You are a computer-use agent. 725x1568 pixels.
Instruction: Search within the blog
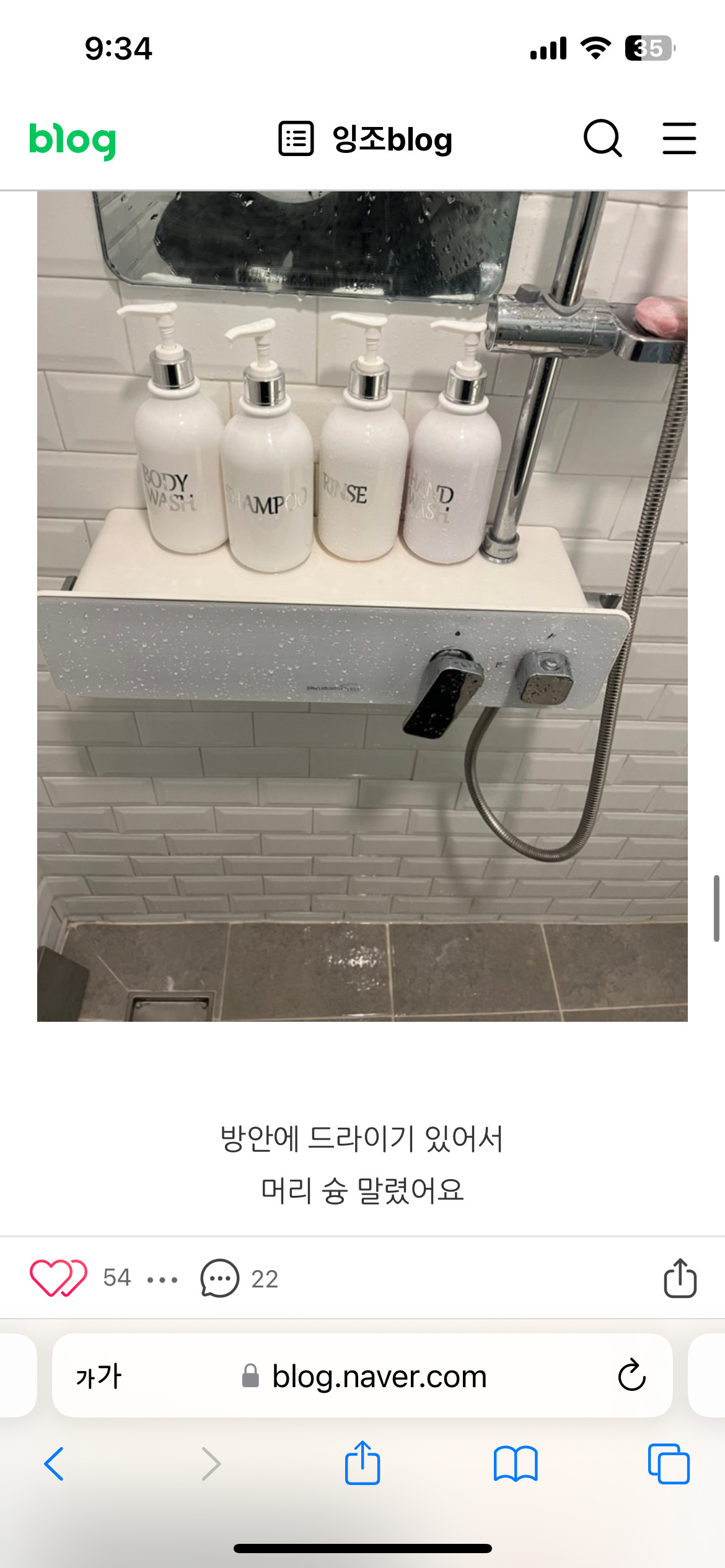(602, 138)
